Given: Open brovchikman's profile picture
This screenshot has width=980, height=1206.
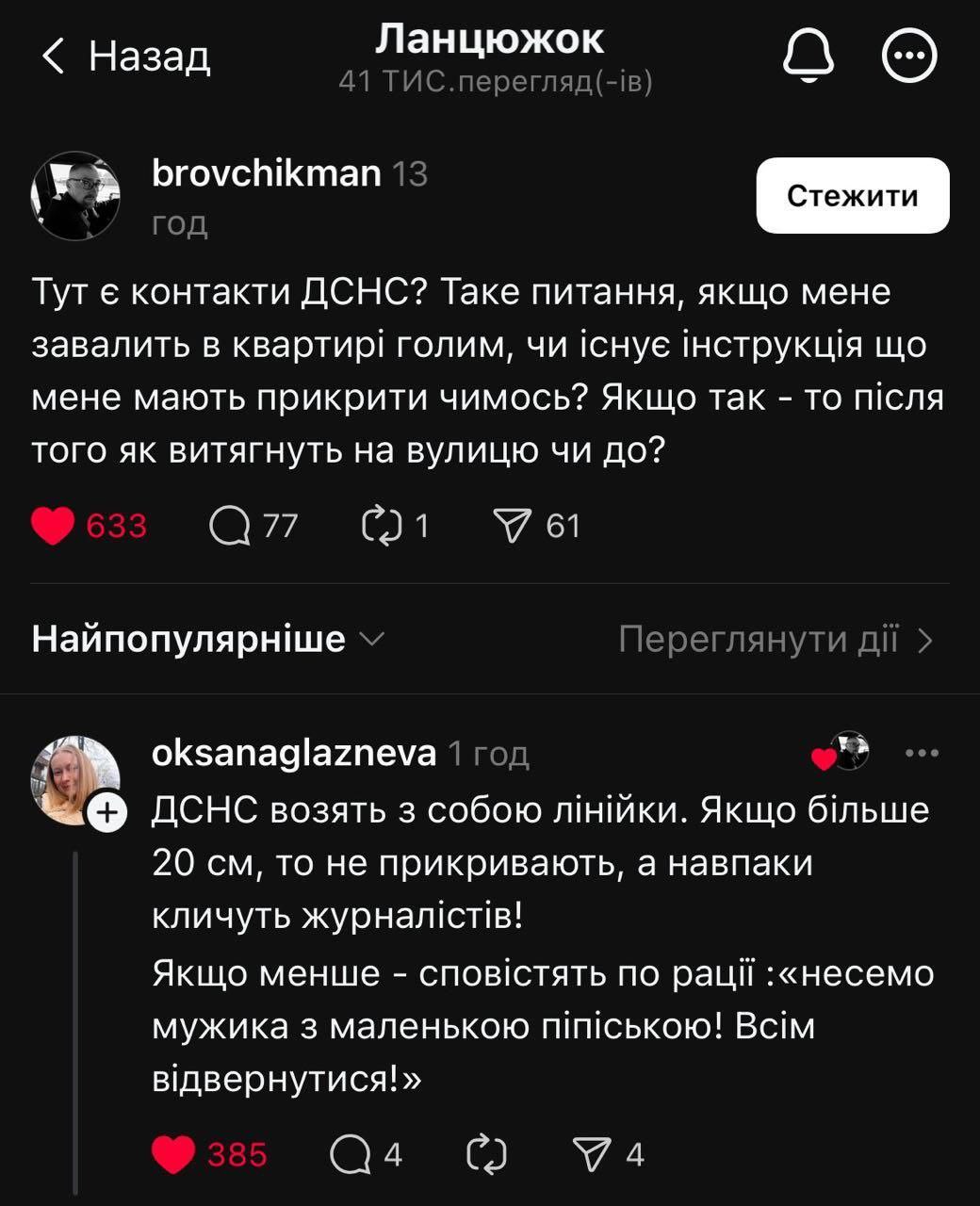Looking at the screenshot, I should (75, 196).
